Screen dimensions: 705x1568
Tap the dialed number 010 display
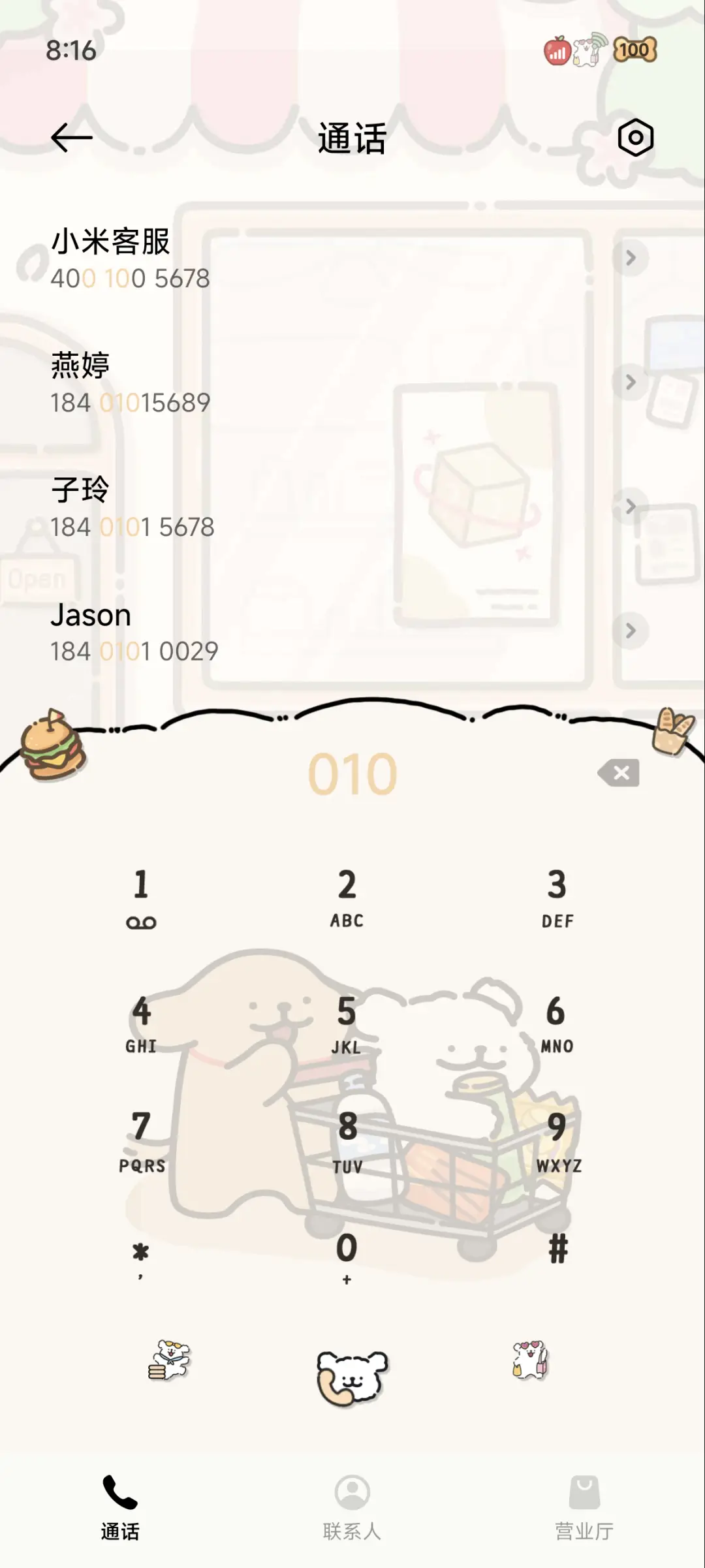click(351, 773)
